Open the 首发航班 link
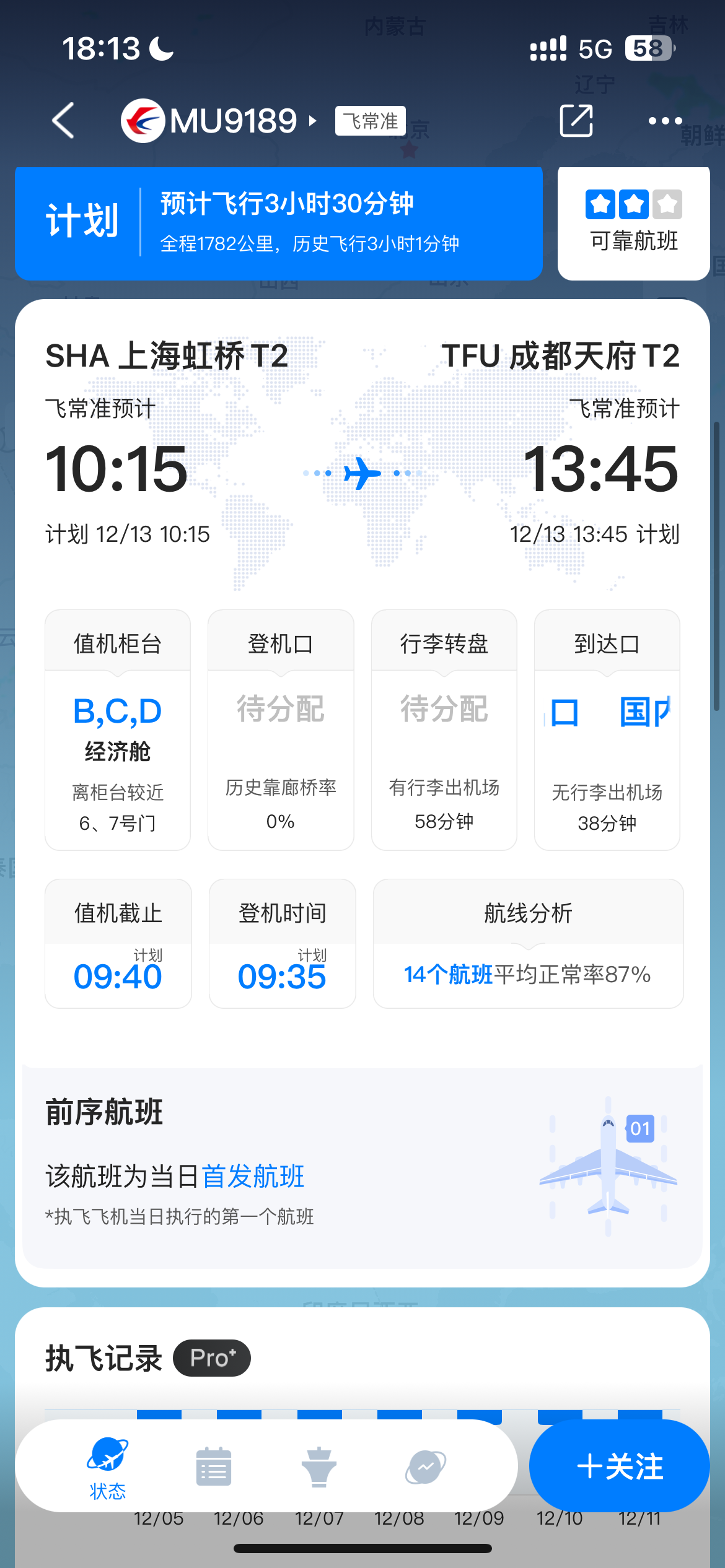This screenshot has height=1568, width=725. click(x=253, y=1176)
